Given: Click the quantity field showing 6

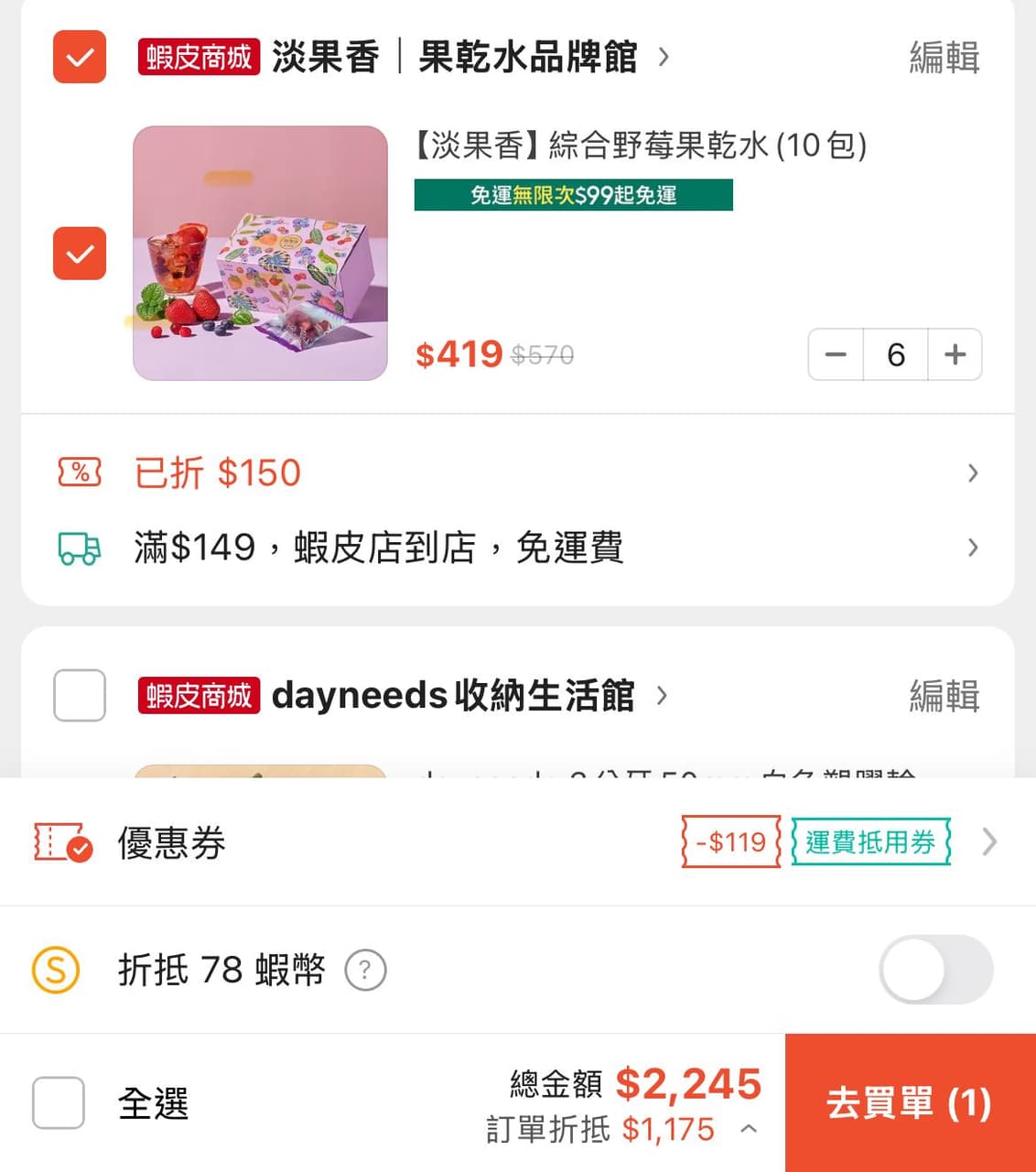Looking at the screenshot, I should tap(895, 354).
